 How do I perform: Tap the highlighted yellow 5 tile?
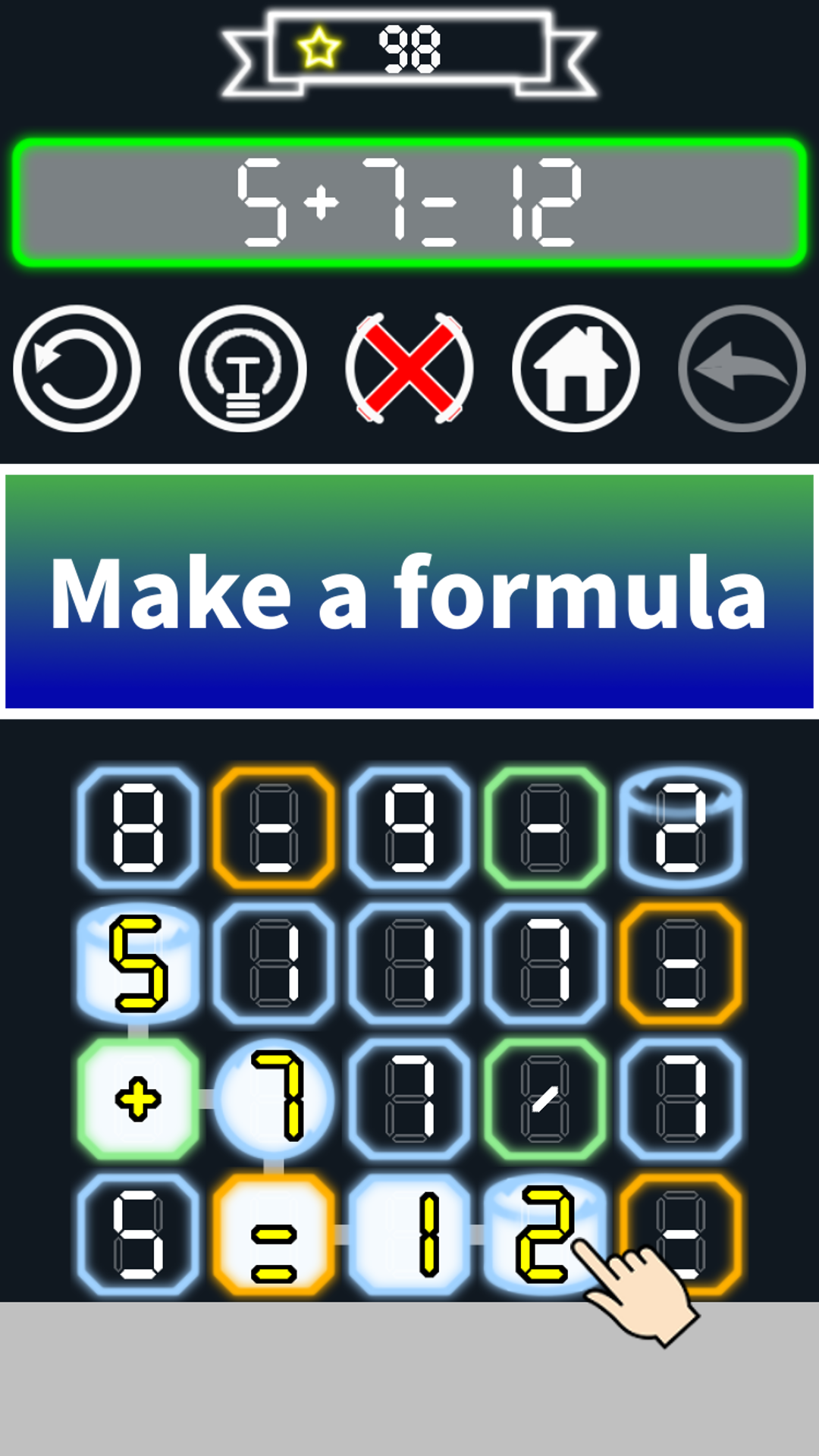(138, 963)
